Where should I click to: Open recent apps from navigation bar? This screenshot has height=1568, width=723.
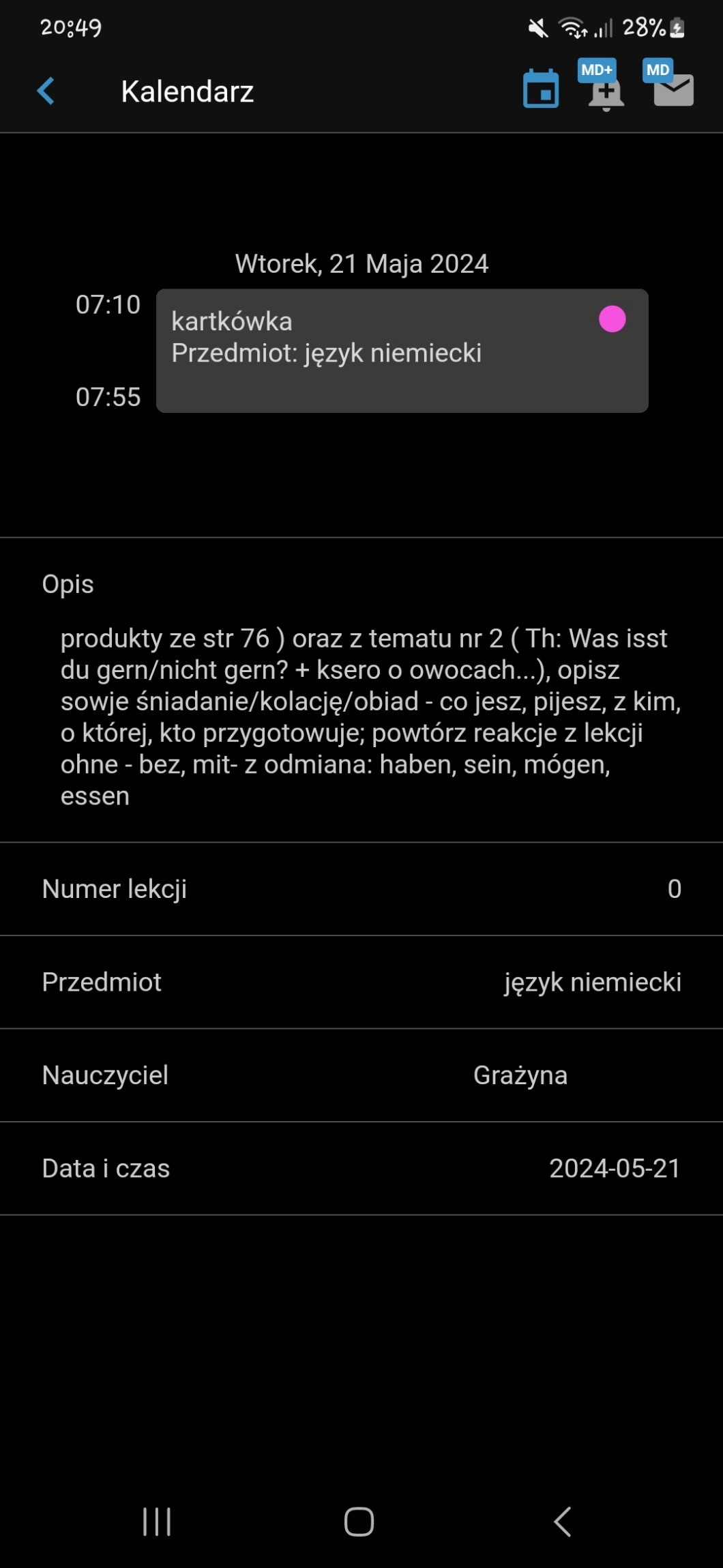click(156, 1521)
